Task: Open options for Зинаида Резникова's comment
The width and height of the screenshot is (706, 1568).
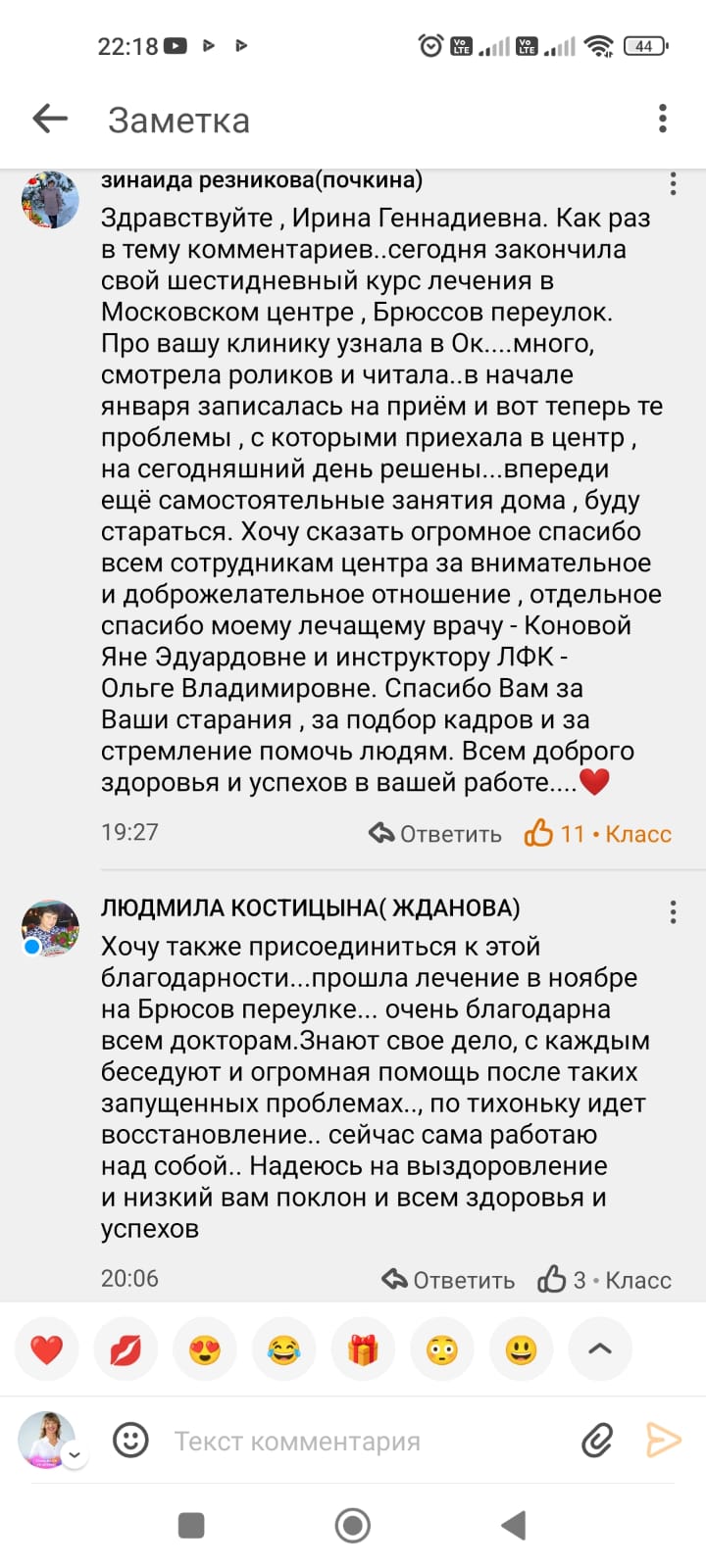Action: (x=673, y=183)
